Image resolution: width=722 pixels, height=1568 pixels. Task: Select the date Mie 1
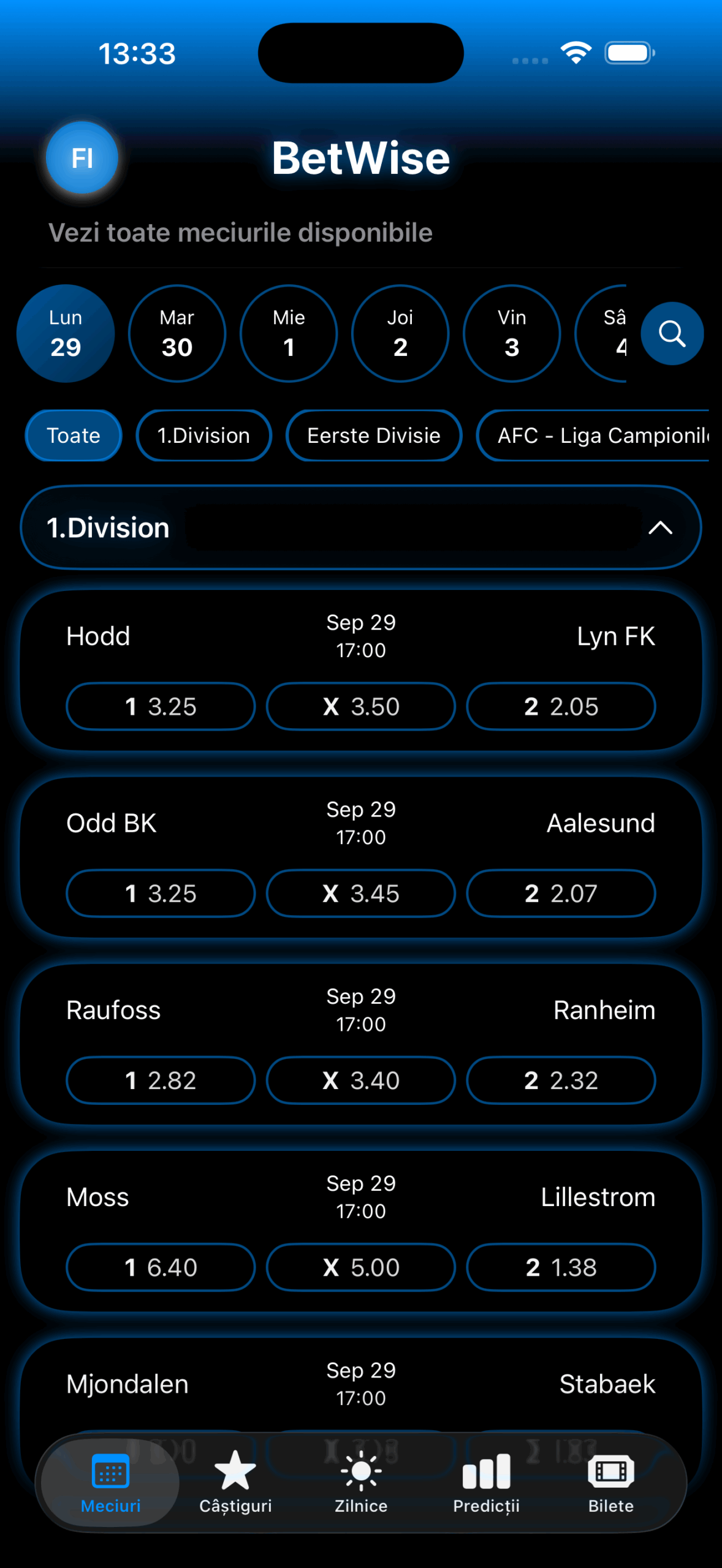click(x=289, y=334)
